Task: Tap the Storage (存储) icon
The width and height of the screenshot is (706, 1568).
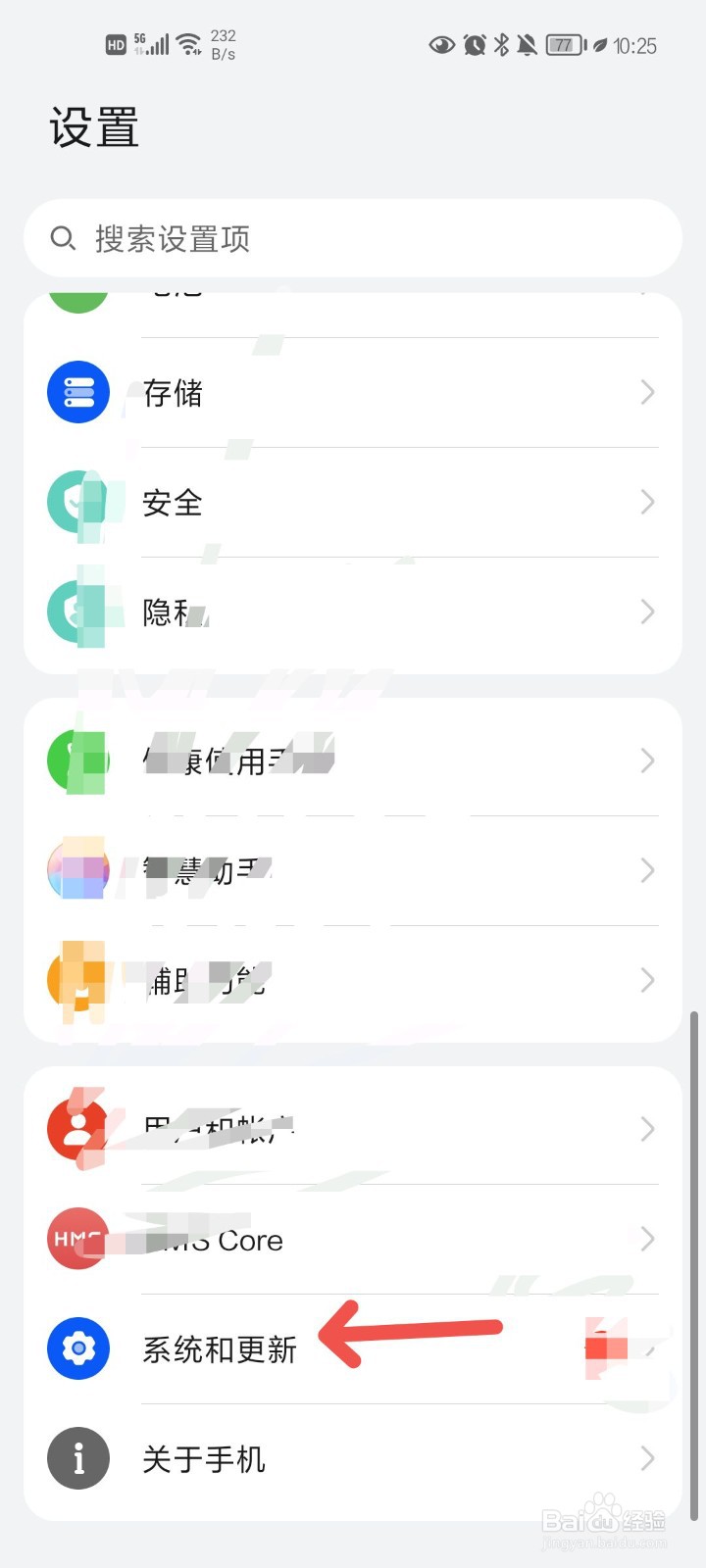Action: pyautogui.click(x=77, y=392)
